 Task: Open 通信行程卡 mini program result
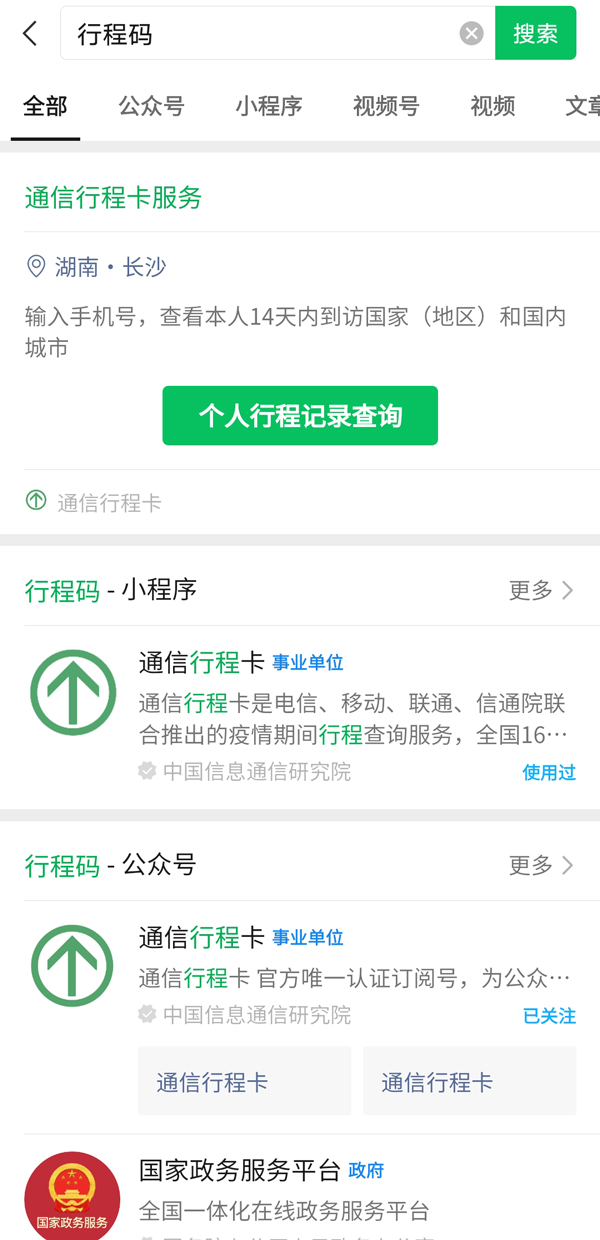tap(300, 716)
